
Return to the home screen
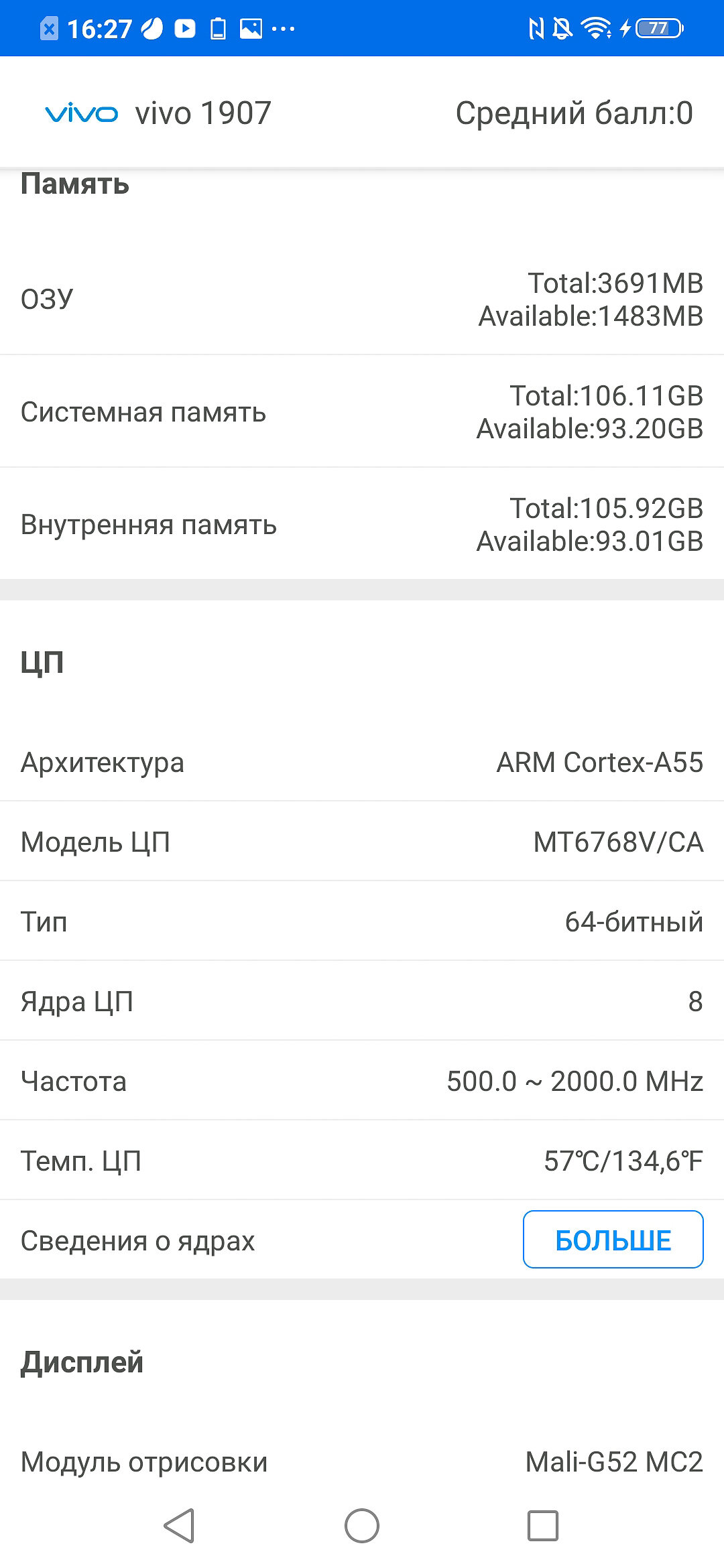click(362, 1526)
